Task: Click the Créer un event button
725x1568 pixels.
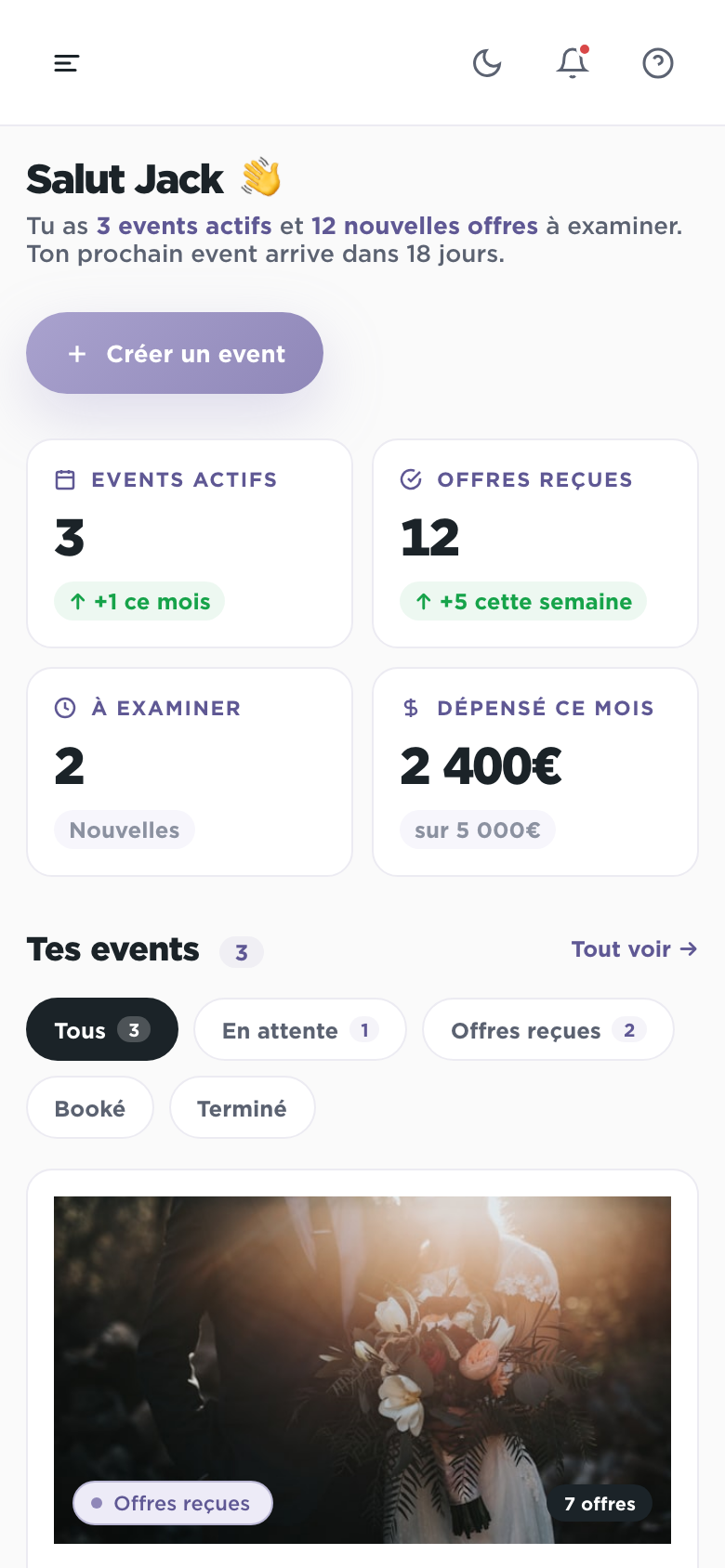Action: [x=174, y=353]
